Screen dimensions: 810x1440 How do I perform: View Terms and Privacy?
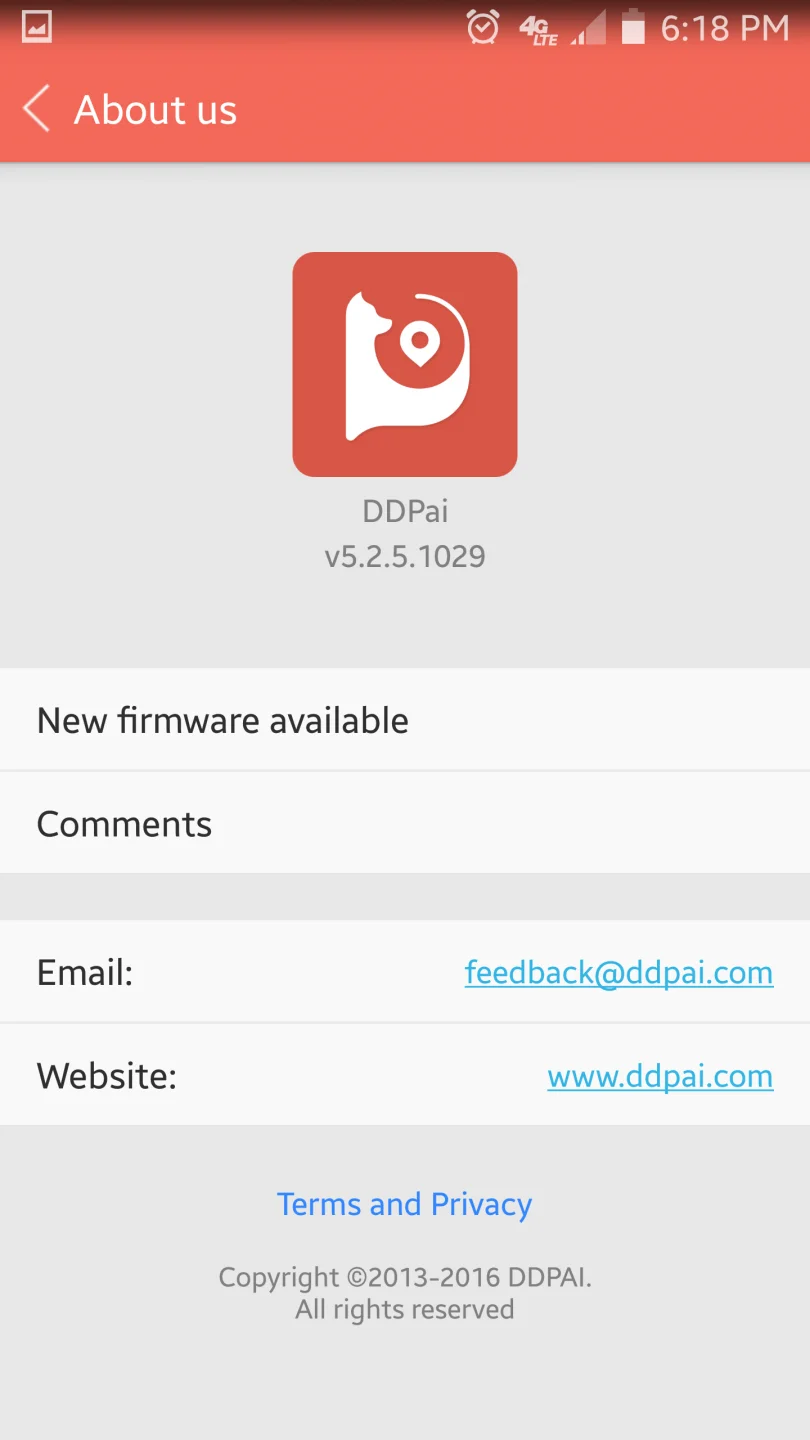coord(404,1204)
